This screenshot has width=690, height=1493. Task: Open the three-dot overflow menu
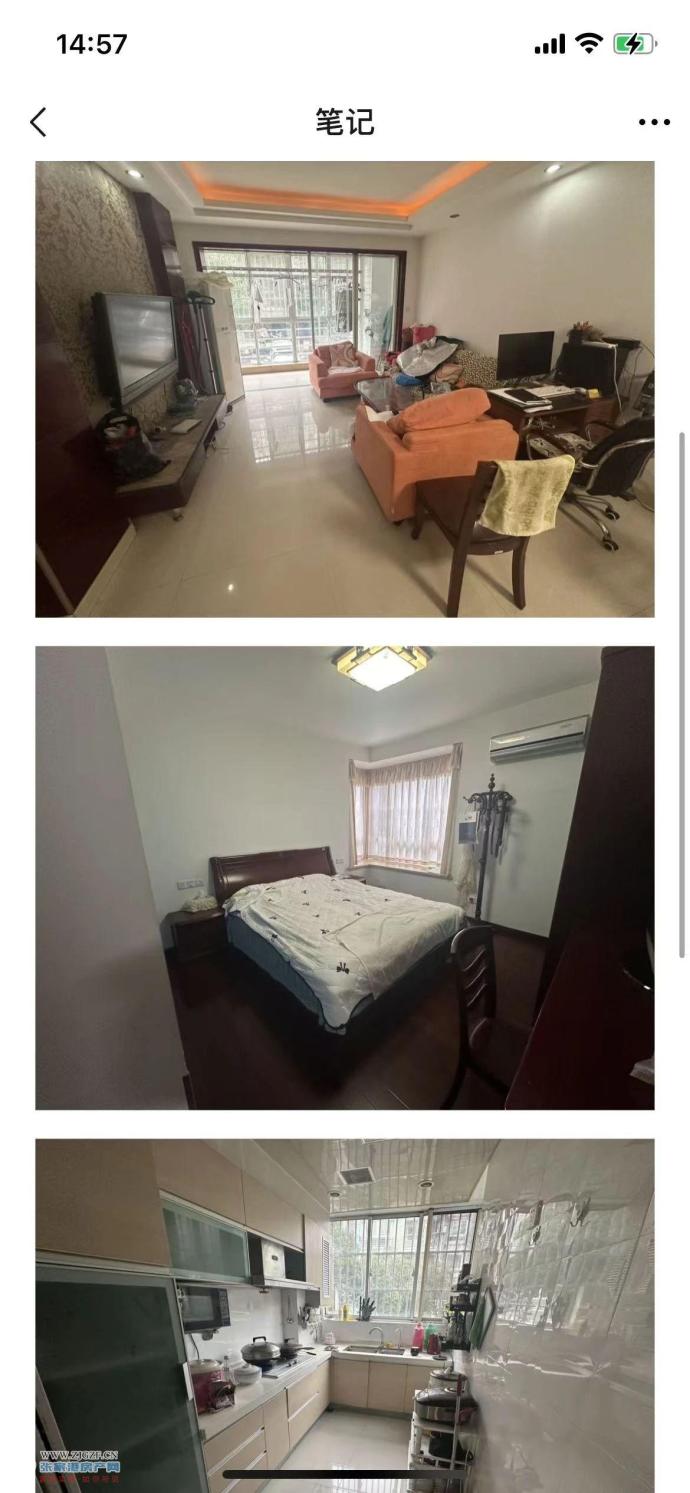pyautogui.click(x=653, y=122)
